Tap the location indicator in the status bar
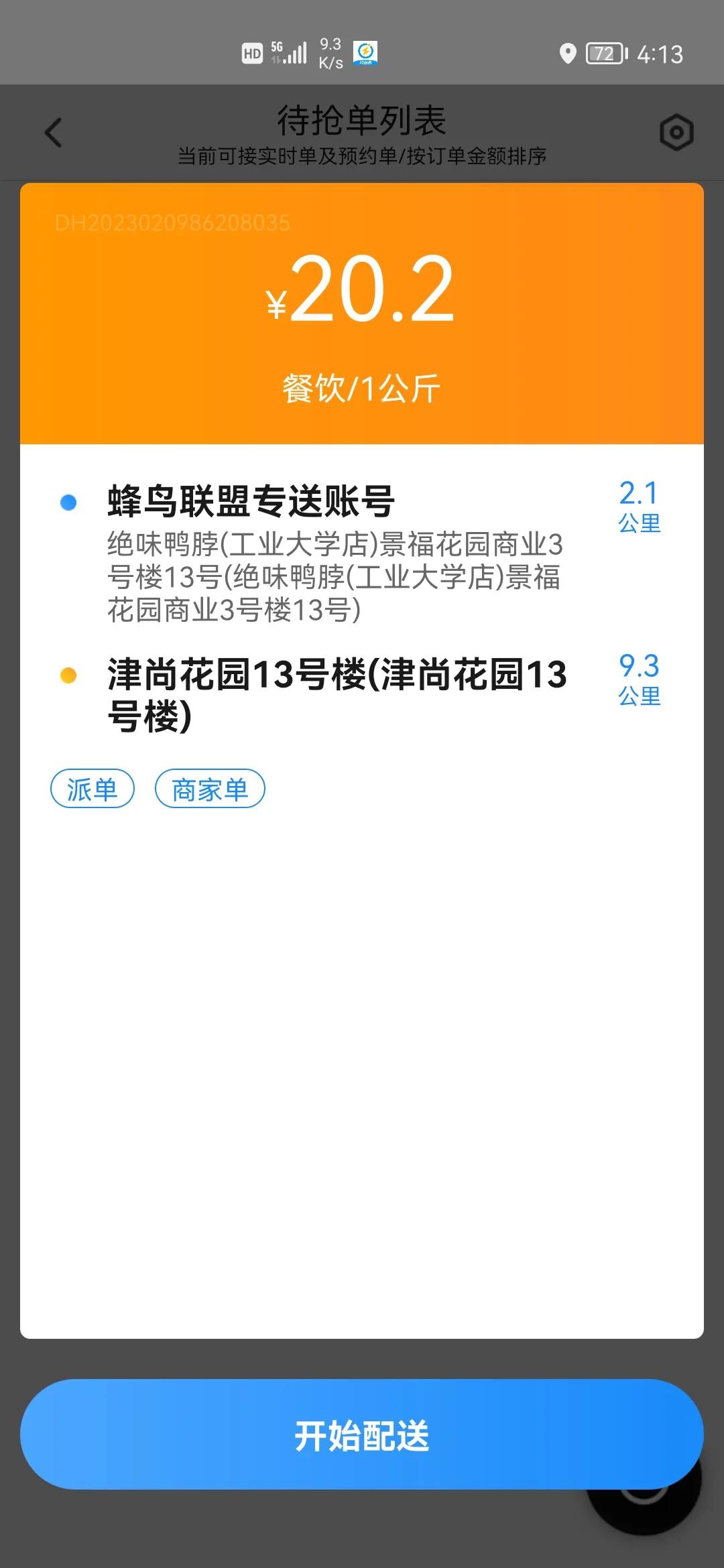Screen dimensions: 724x1568 569,53
